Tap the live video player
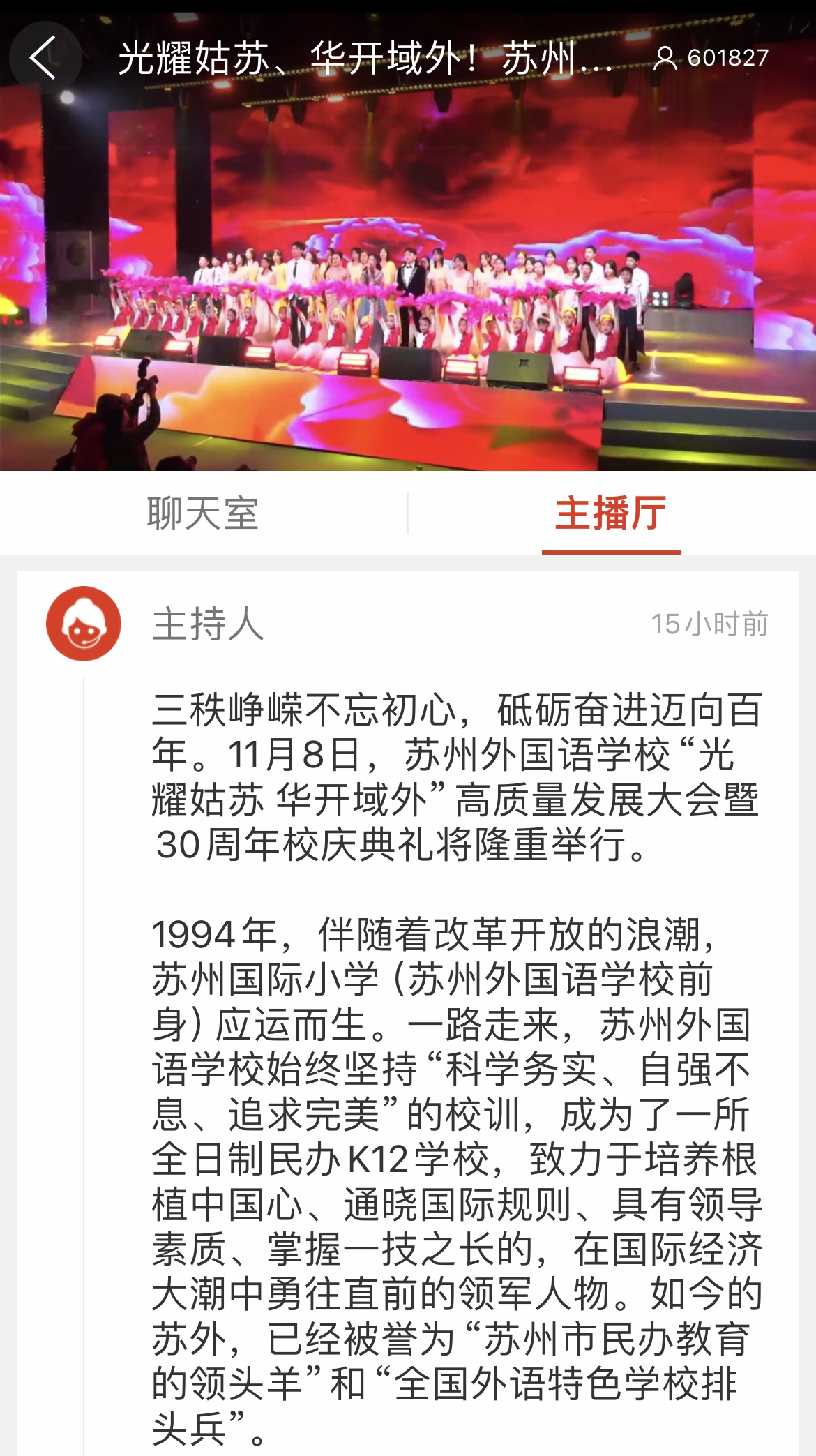This screenshot has height=1456, width=816. coord(408,279)
